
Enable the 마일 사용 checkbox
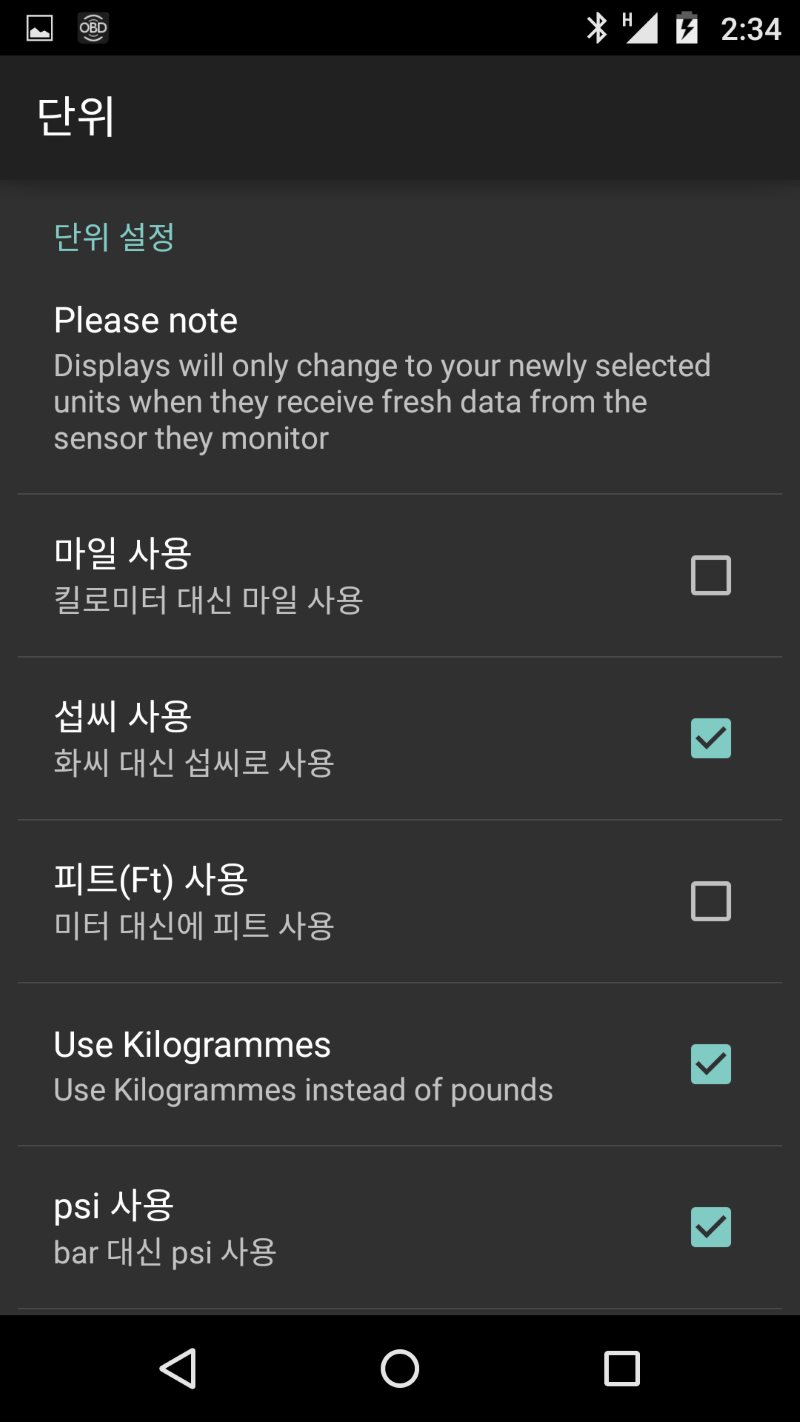[x=711, y=575]
